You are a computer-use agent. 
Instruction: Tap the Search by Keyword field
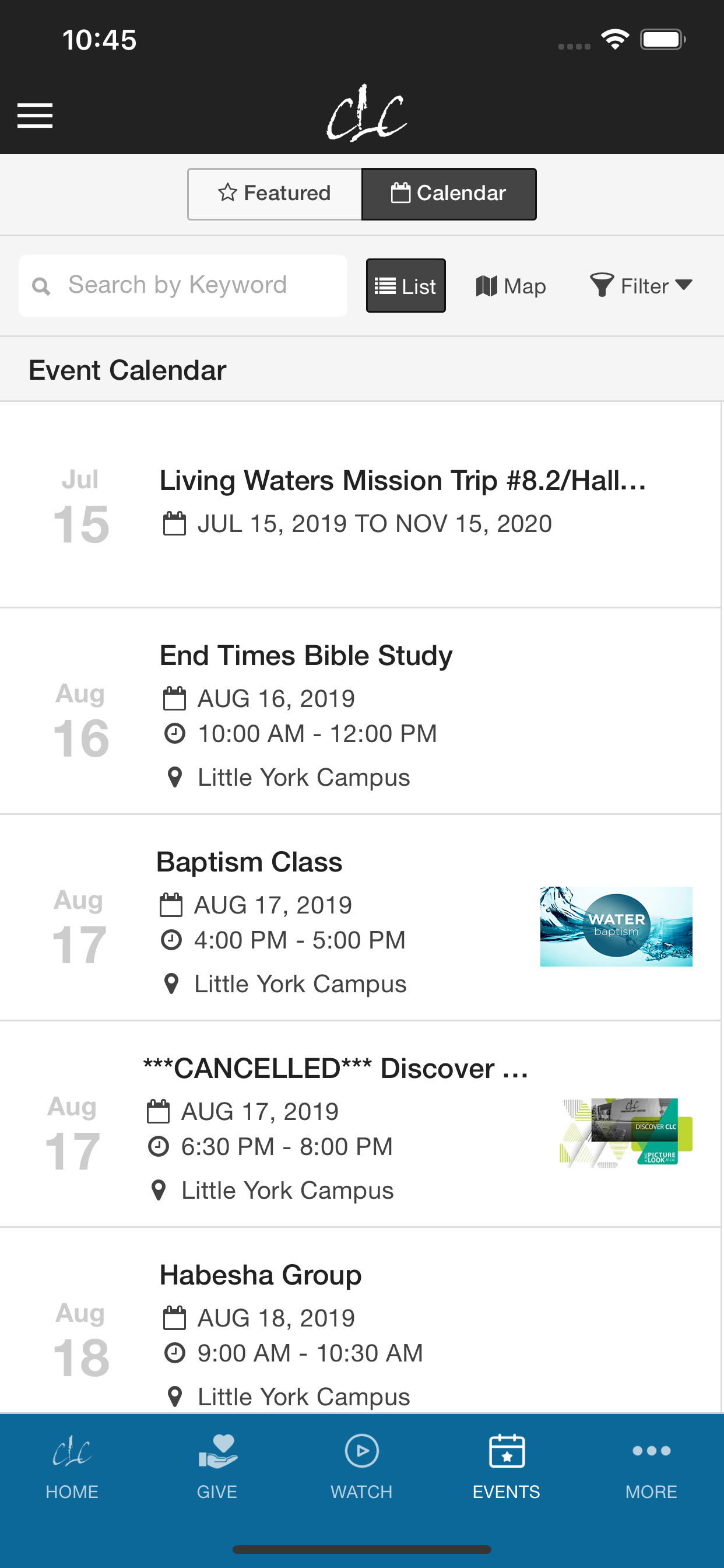point(182,285)
